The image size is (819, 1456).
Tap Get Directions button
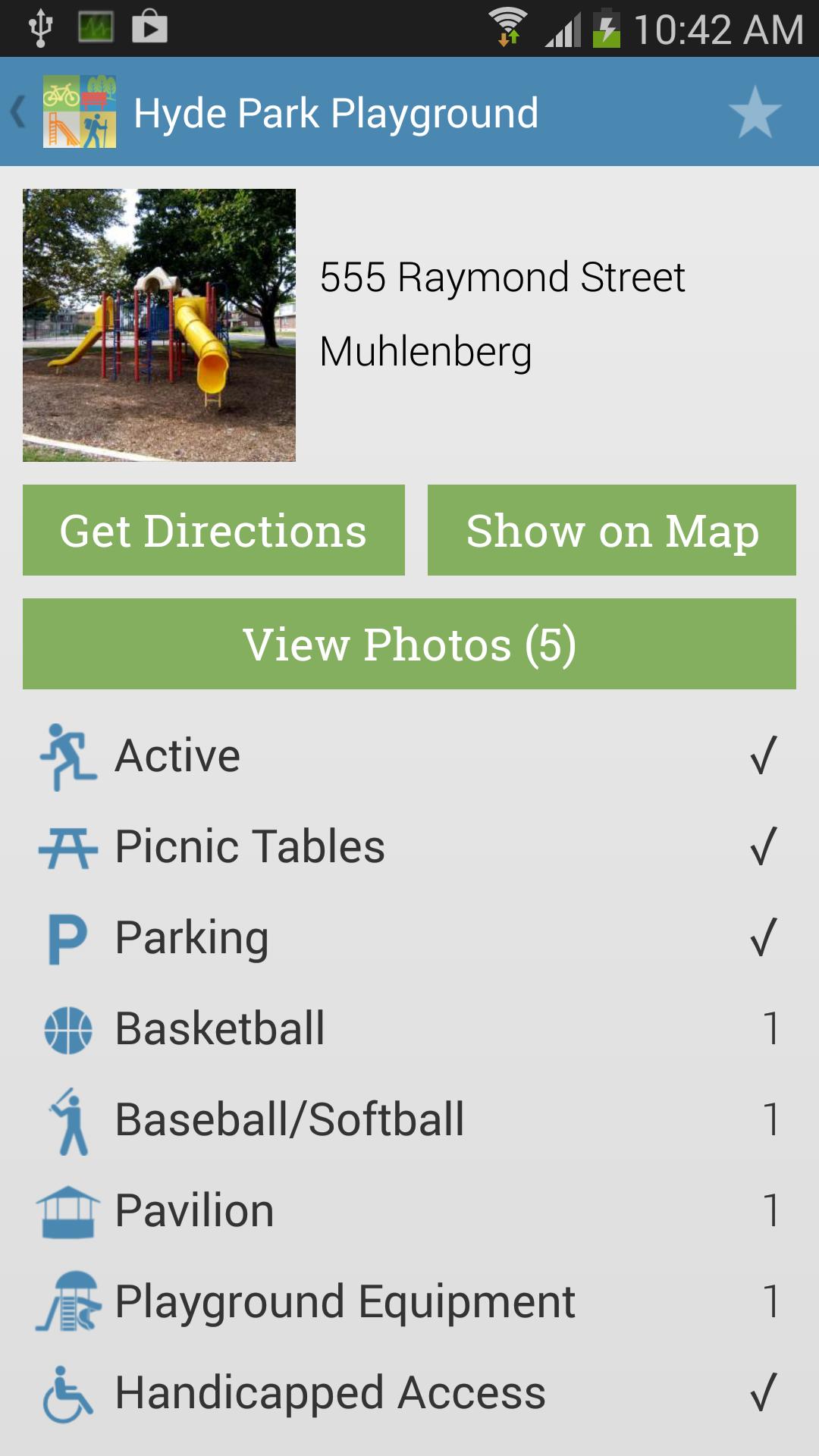(x=213, y=530)
